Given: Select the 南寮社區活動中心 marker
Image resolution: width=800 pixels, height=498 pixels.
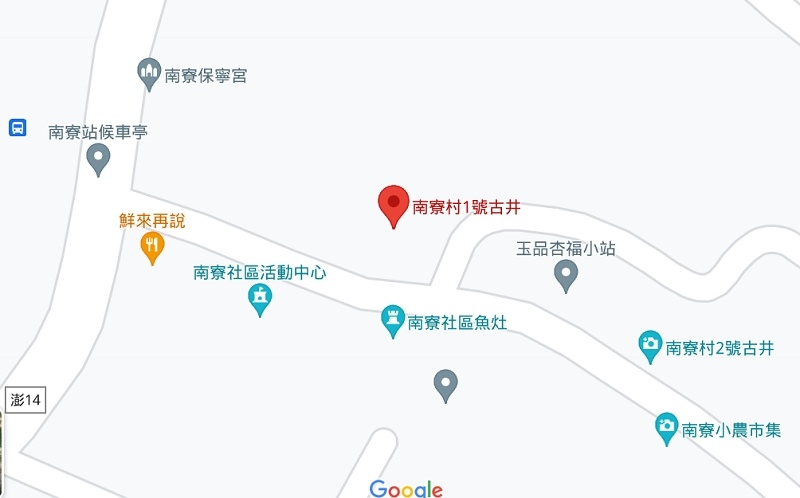Looking at the screenshot, I should point(260,298).
